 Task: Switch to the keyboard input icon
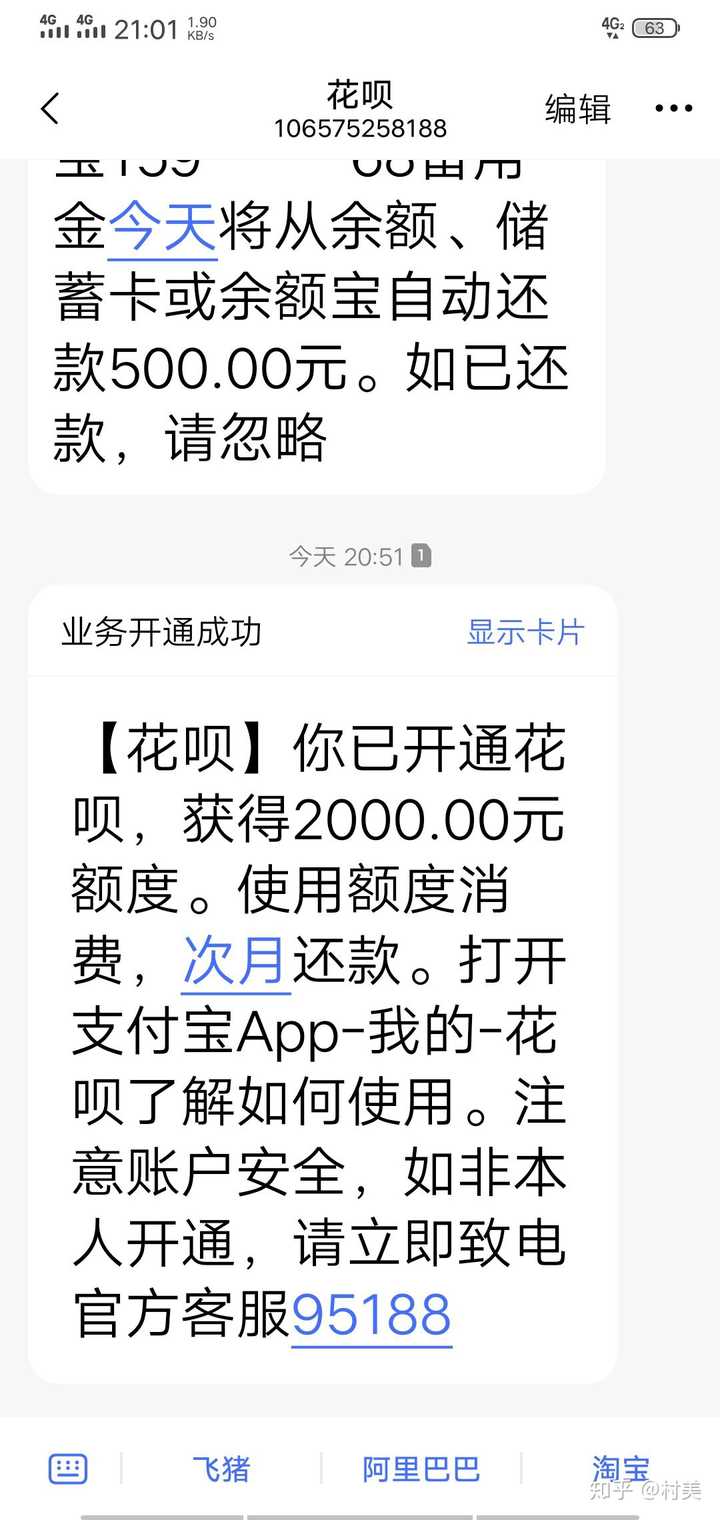[68, 1468]
